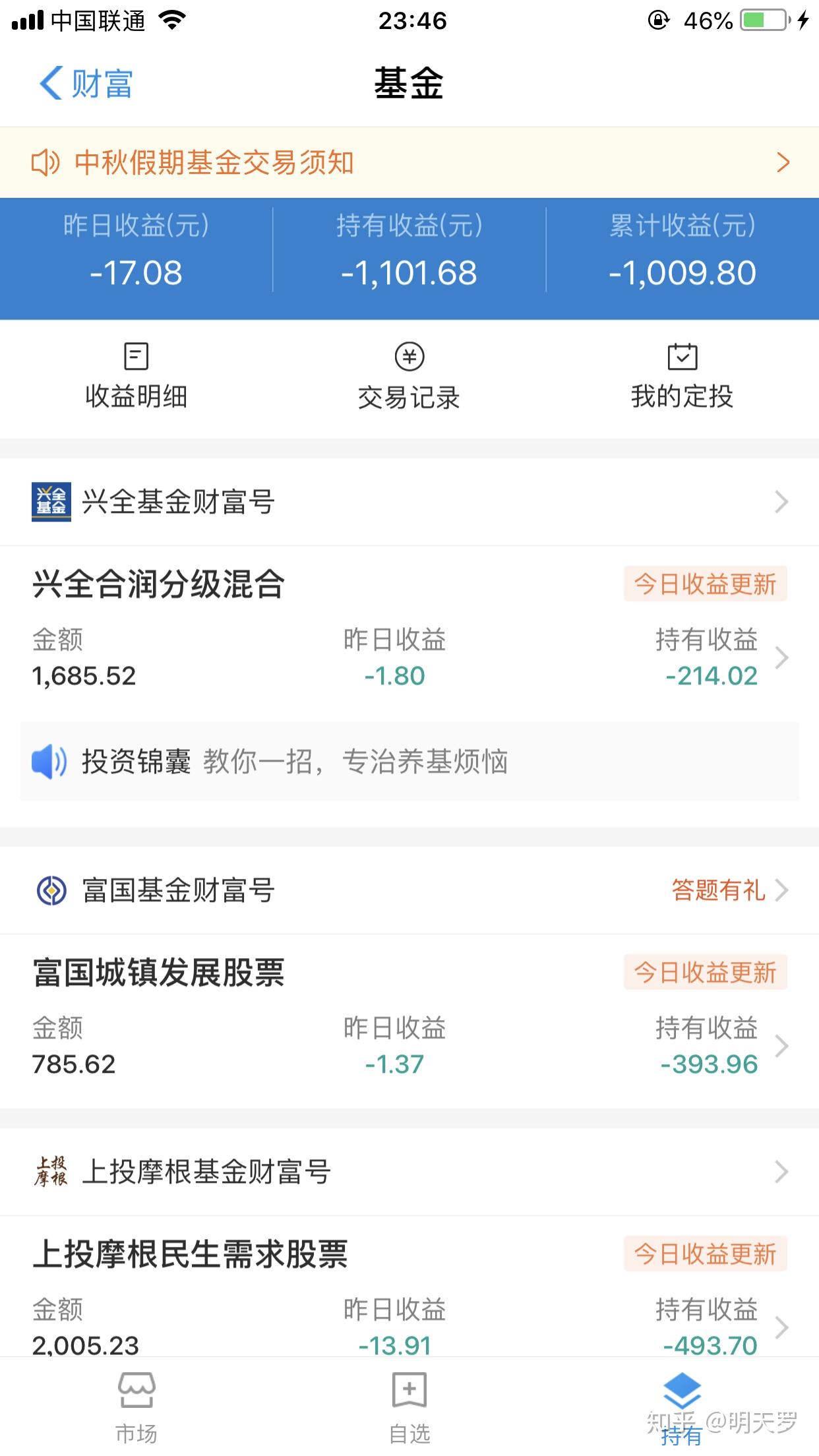Tap the 上投摩根 fund house logo

pos(51,1172)
